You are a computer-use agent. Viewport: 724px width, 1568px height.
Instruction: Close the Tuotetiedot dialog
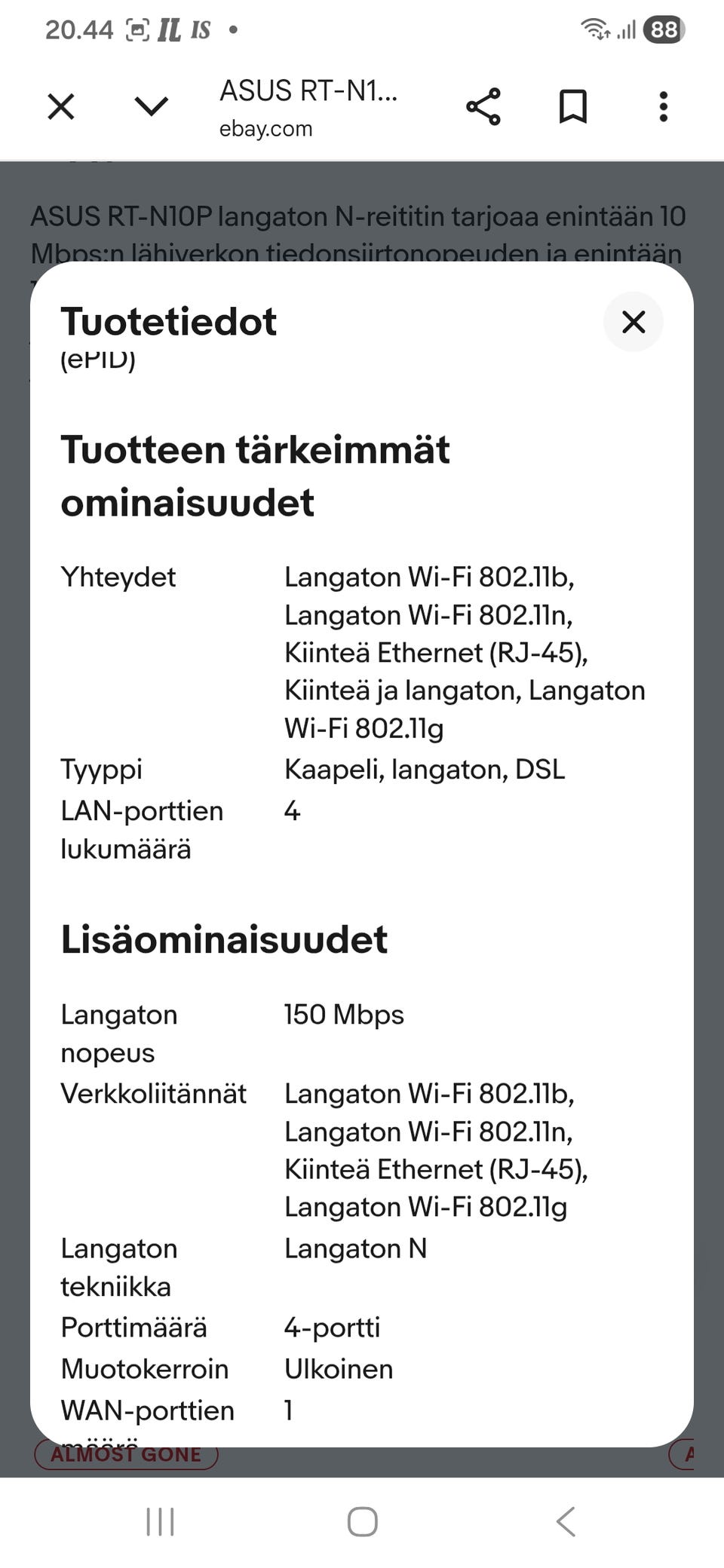click(x=633, y=322)
